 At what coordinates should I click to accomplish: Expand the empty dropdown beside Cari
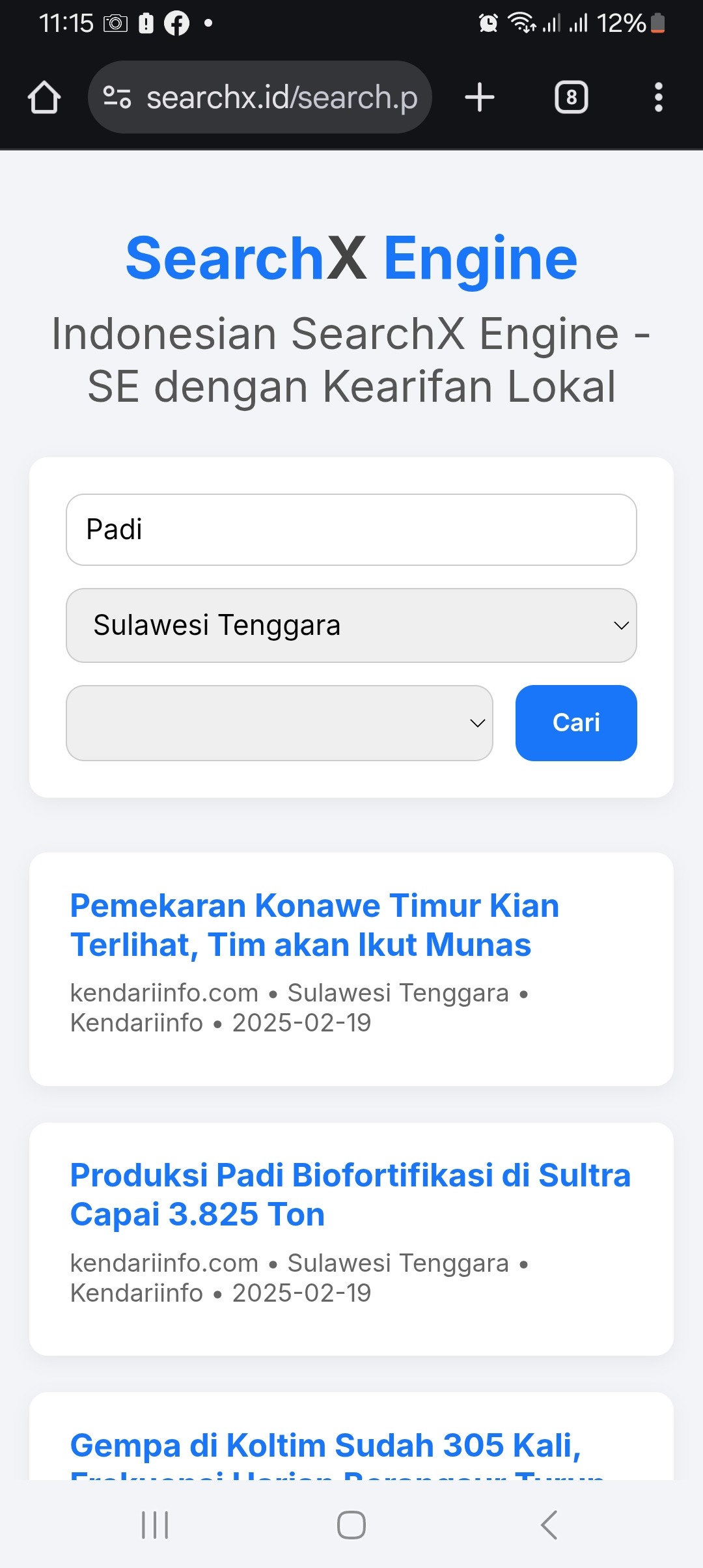click(279, 723)
